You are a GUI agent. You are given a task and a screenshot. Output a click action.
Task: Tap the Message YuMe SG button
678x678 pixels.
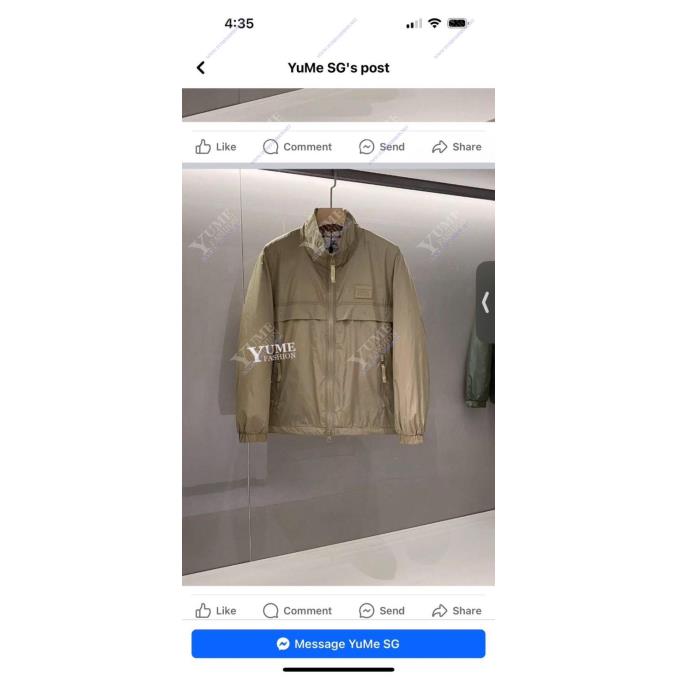(x=338, y=644)
